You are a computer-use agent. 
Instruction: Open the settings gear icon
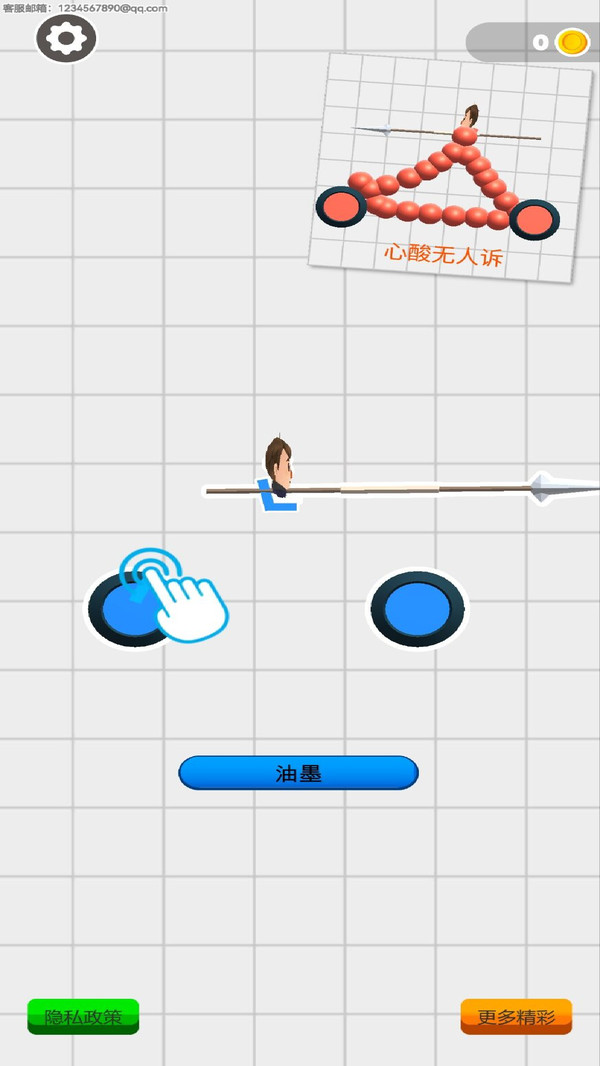66,39
